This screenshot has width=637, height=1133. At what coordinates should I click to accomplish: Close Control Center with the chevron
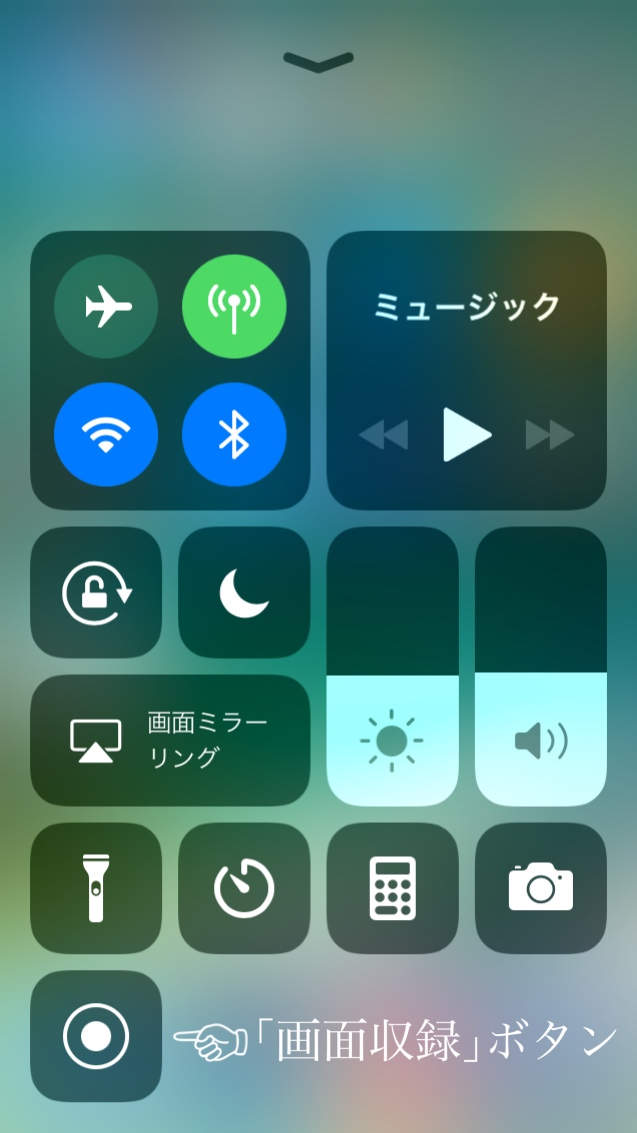click(x=318, y=62)
